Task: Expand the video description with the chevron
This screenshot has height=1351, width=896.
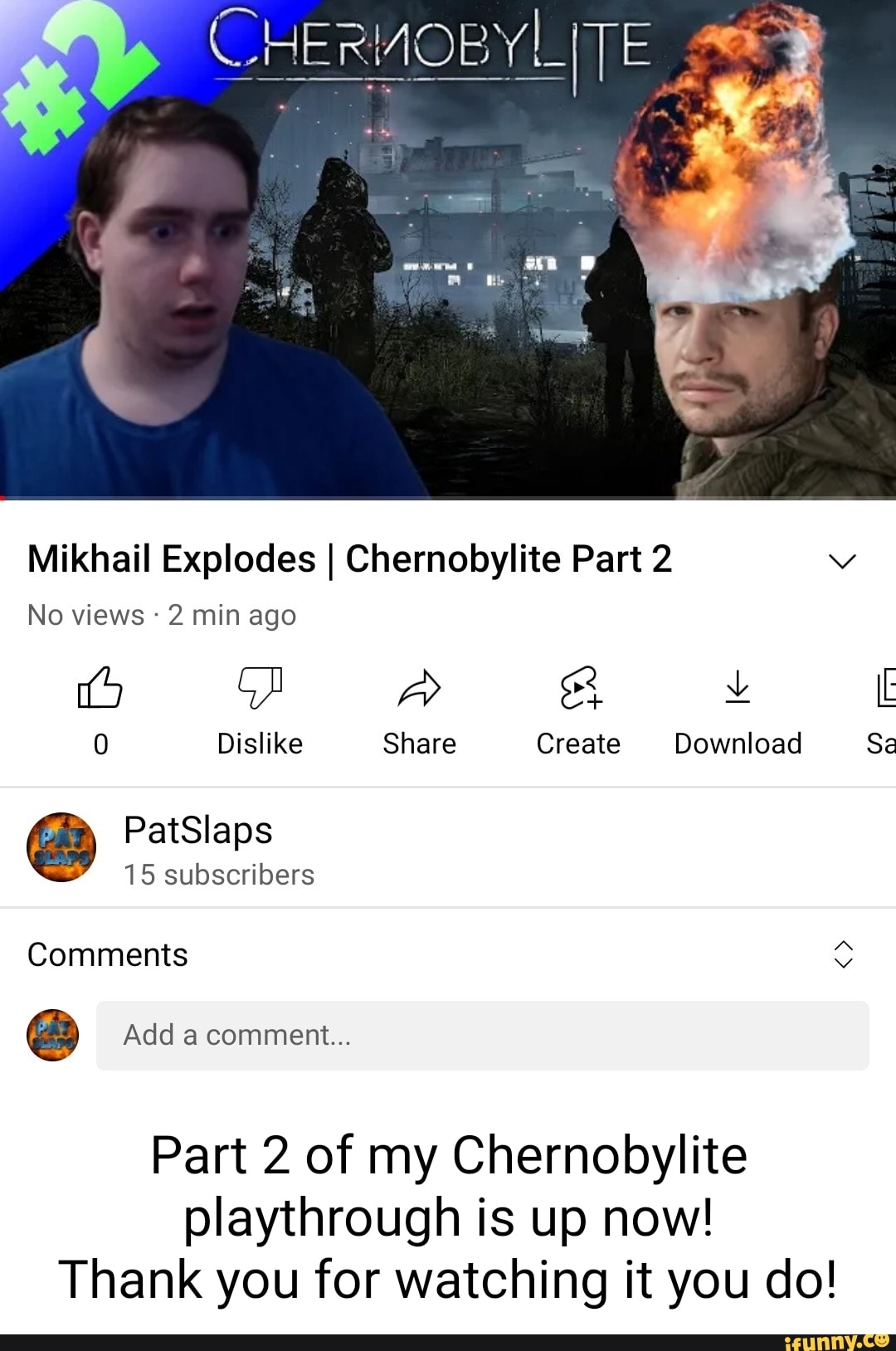Action: click(843, 561)
